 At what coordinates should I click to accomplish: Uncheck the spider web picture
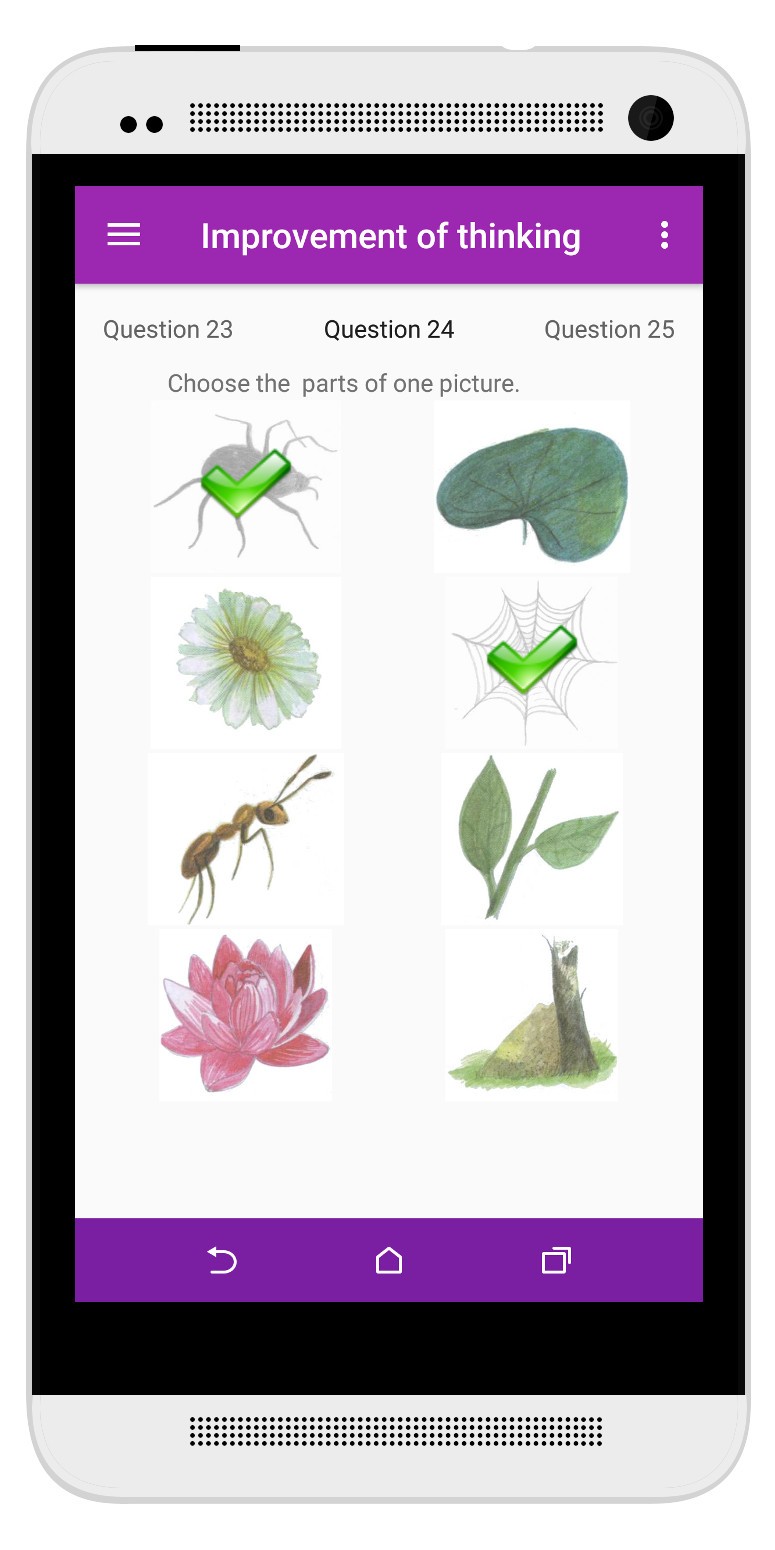[531, 662]
